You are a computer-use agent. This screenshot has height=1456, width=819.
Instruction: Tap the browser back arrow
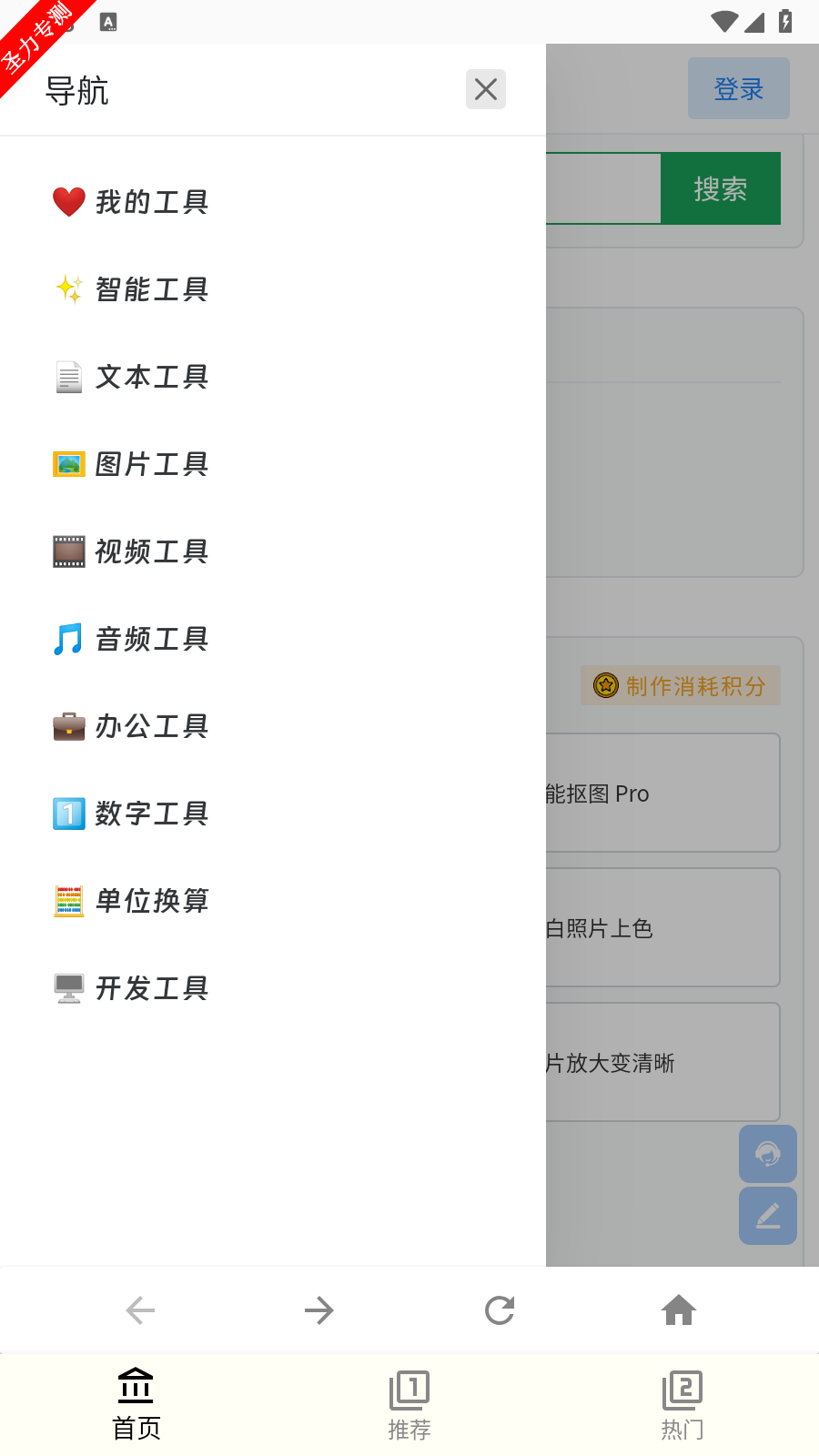(140, 1310)
